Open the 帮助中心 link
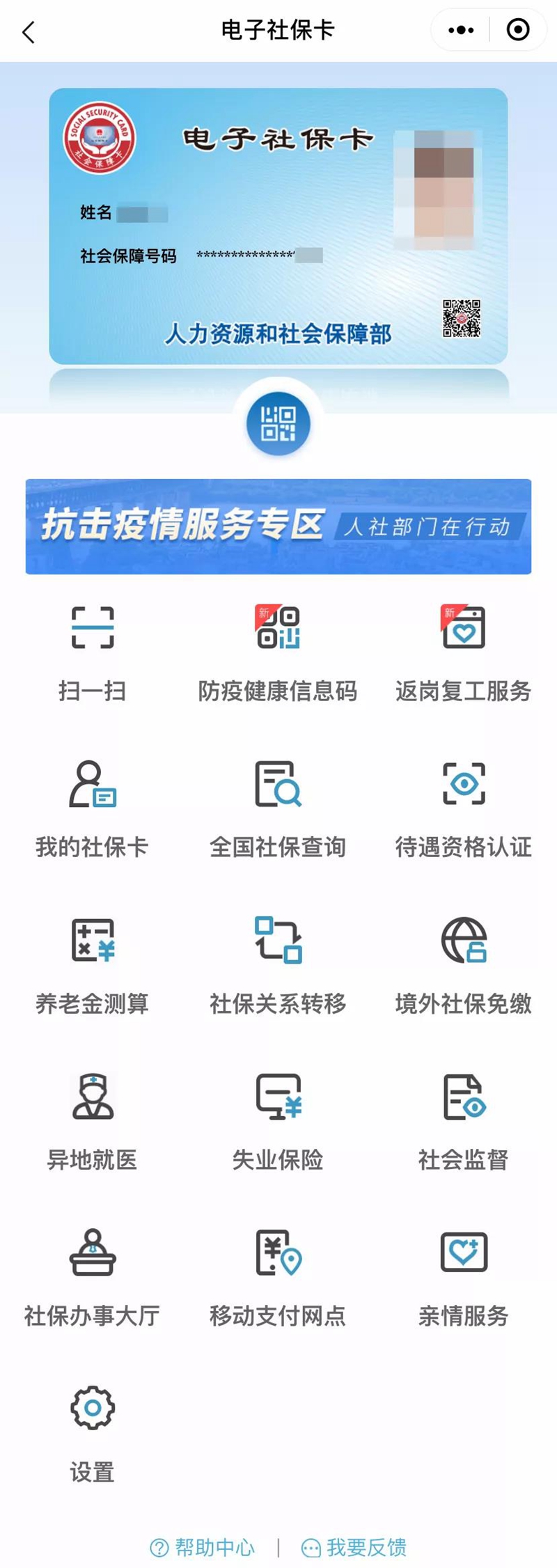This screenshot has height=1568, width=557. [x=203, y=1547]
